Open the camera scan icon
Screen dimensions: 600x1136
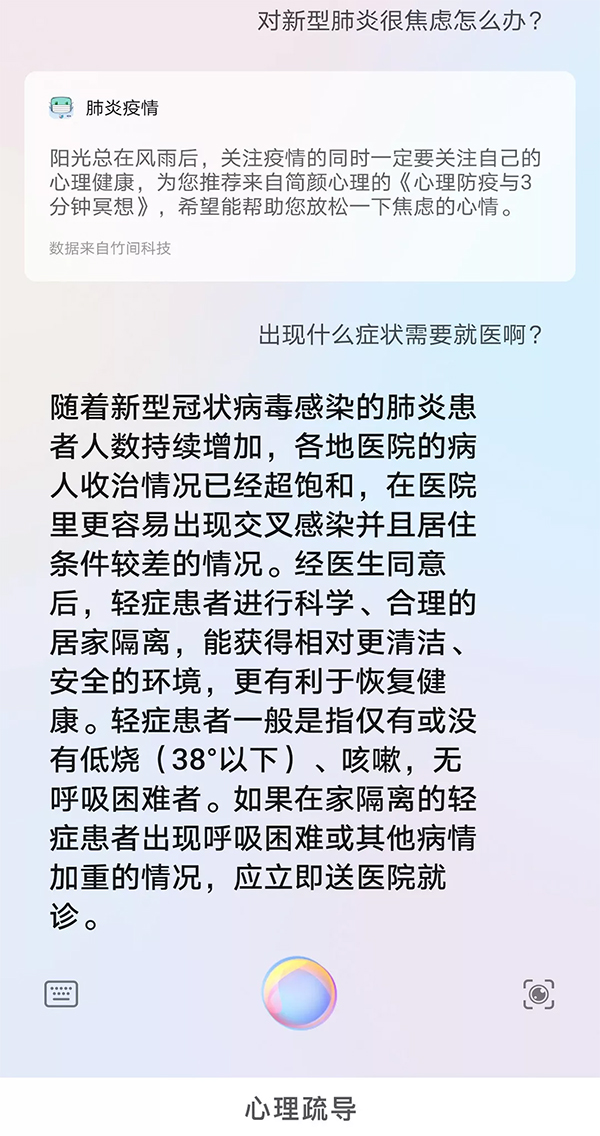pos(538,993)
